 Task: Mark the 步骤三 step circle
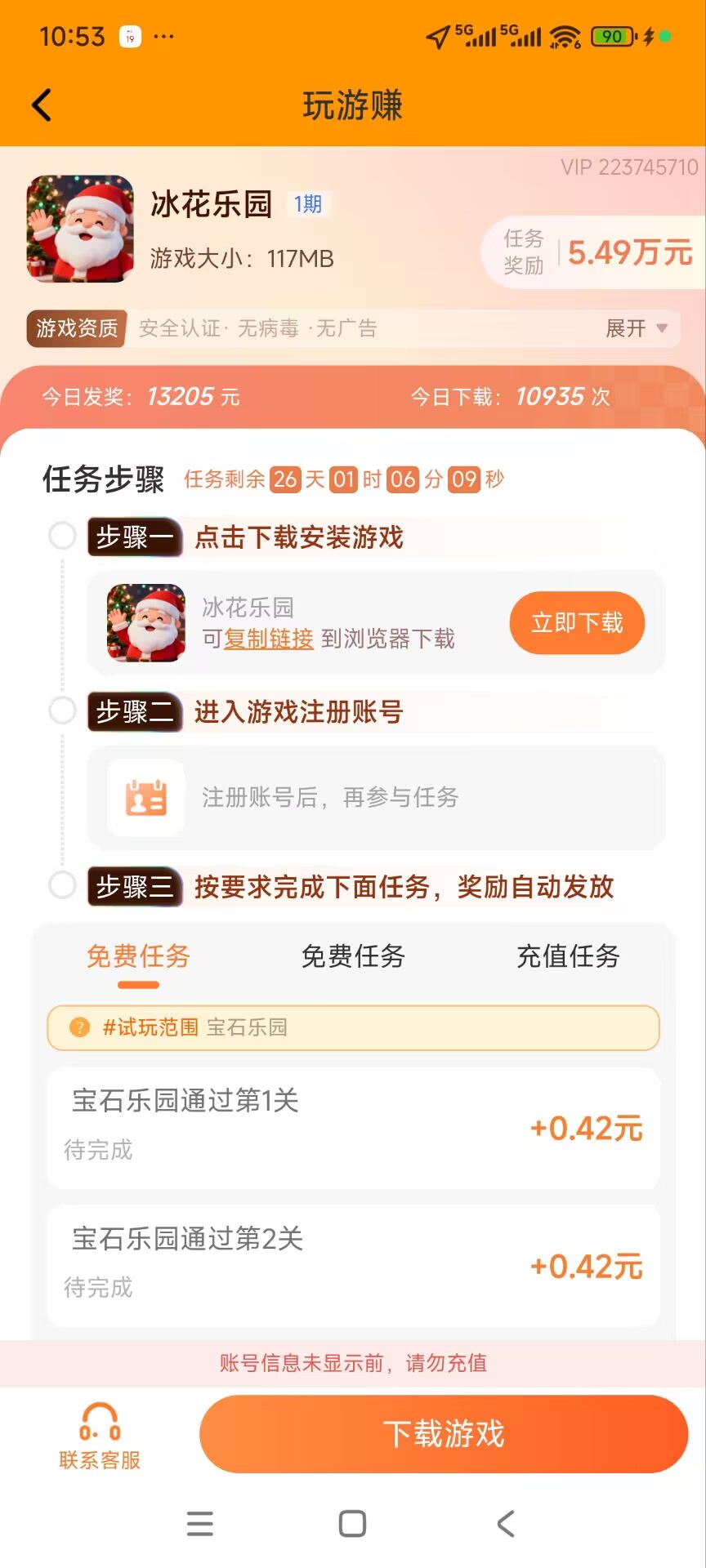[x=61, y=886]
